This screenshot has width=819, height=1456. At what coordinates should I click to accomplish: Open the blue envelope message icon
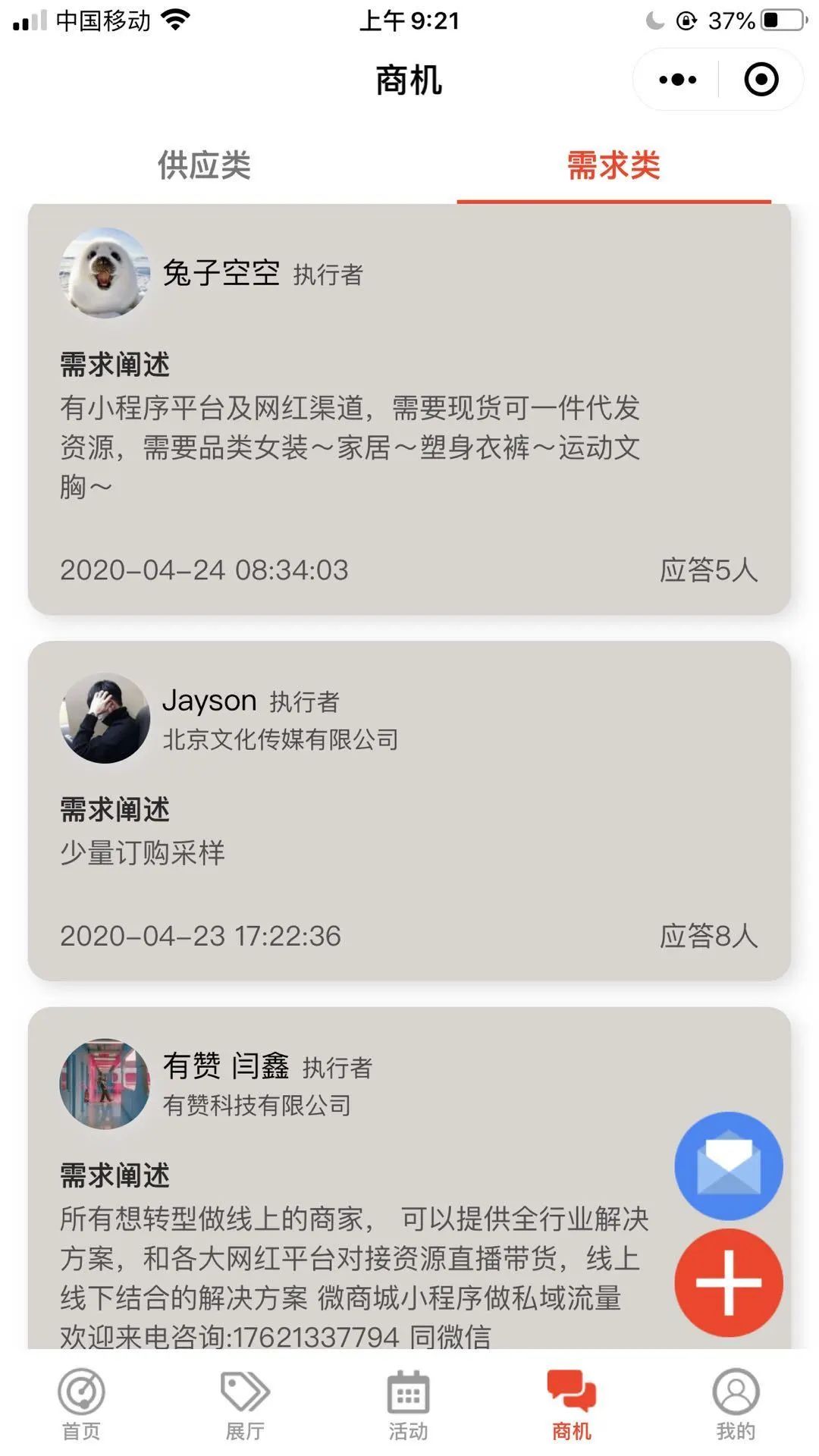[727, 1166]
